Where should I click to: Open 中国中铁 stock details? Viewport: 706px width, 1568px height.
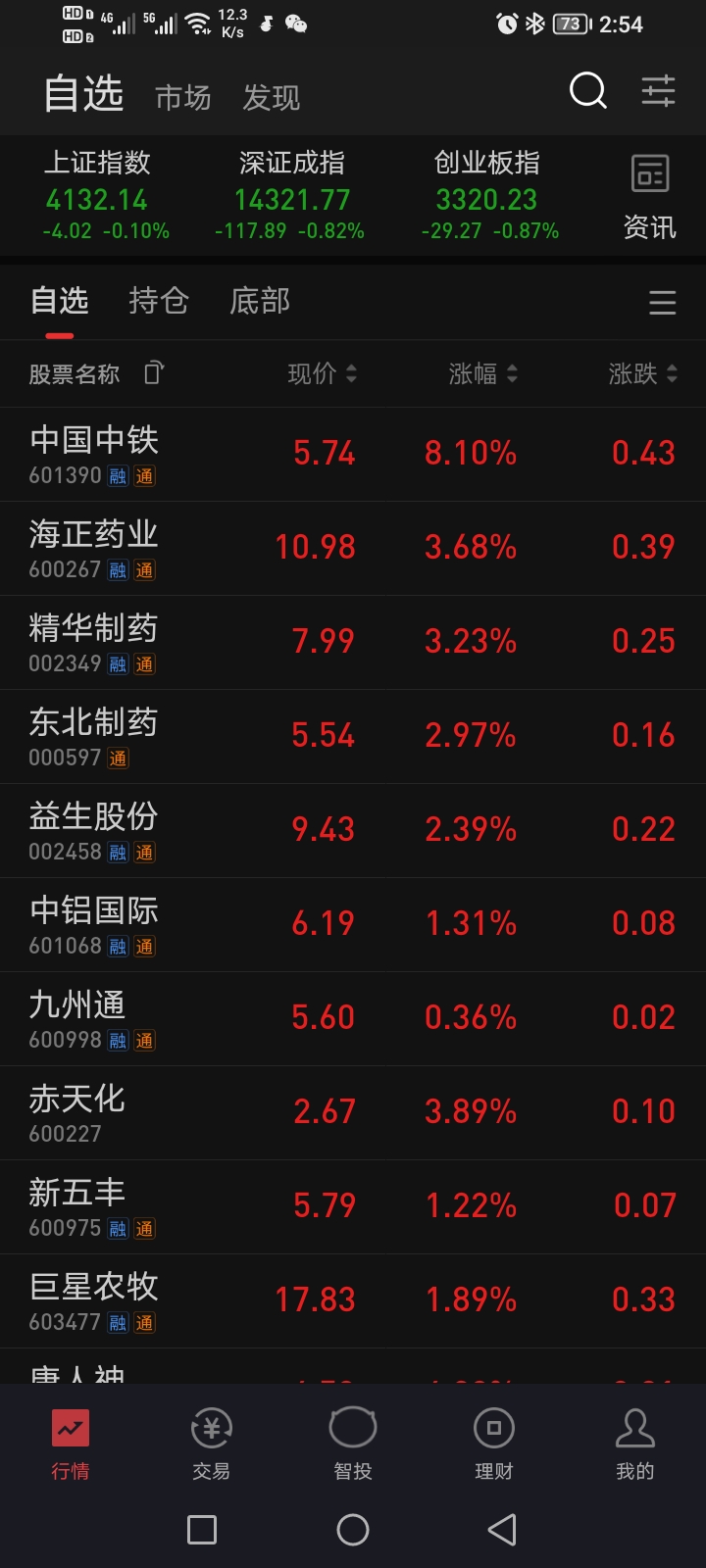click(x=94, y=453)
